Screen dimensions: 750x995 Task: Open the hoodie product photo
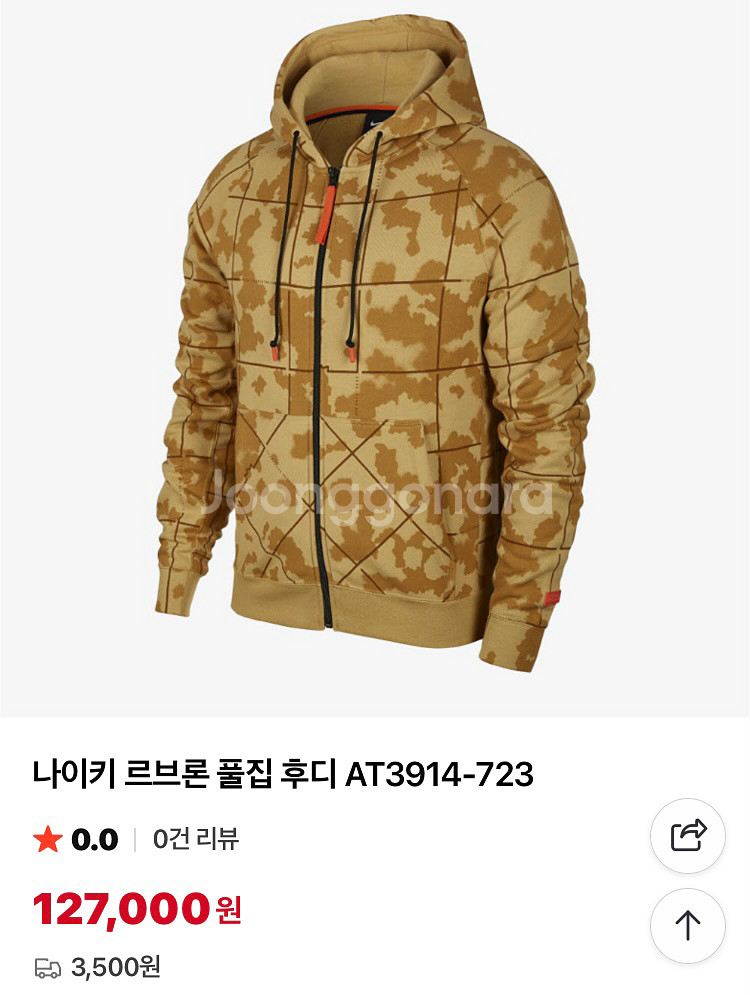pyautogui.click(x=375, y=350)
